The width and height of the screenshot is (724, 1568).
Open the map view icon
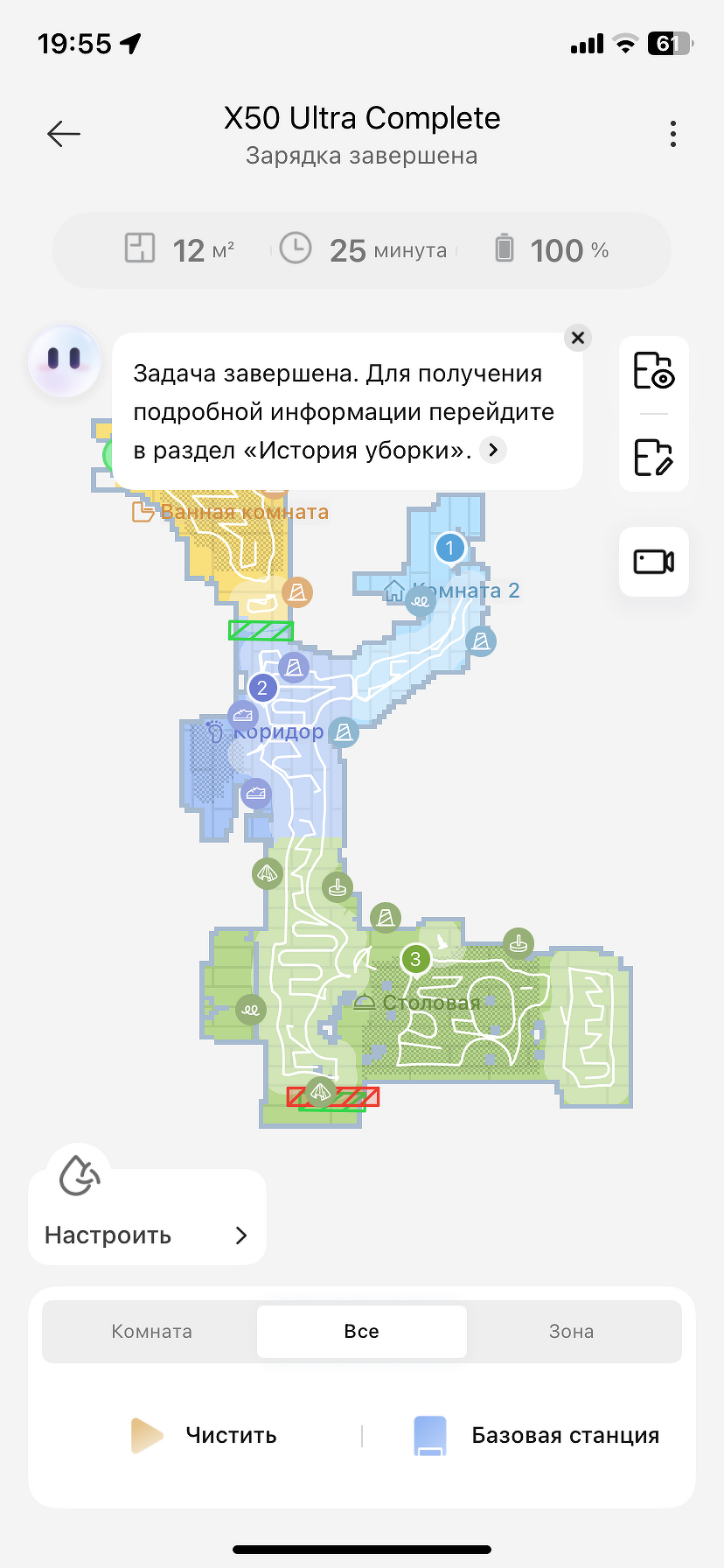pyautogui.click(x=653, y=371)
